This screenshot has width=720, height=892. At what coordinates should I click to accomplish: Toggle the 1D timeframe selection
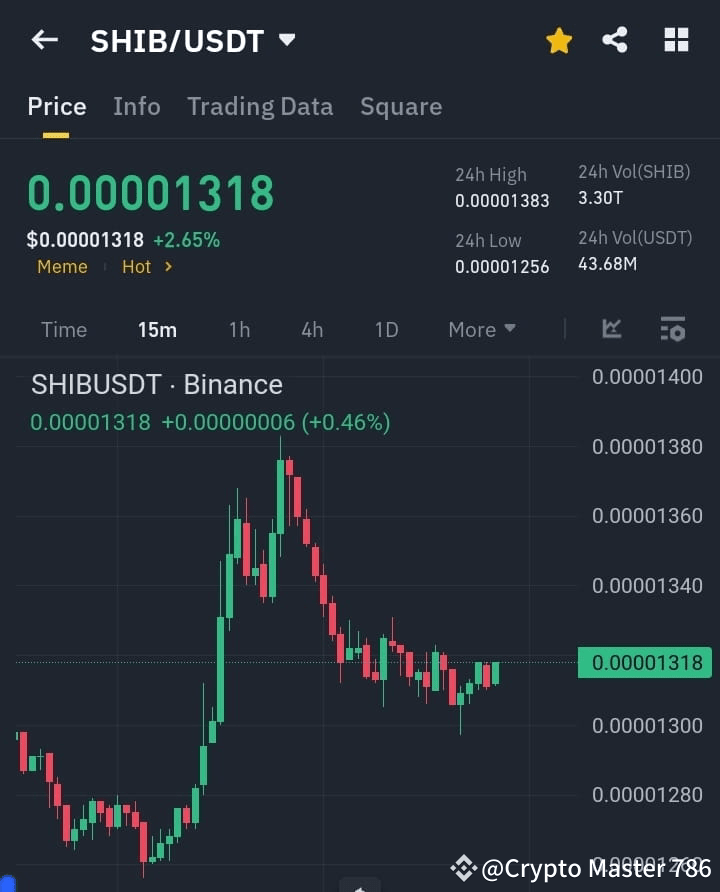pyautogui.click(x=386, y=329)
